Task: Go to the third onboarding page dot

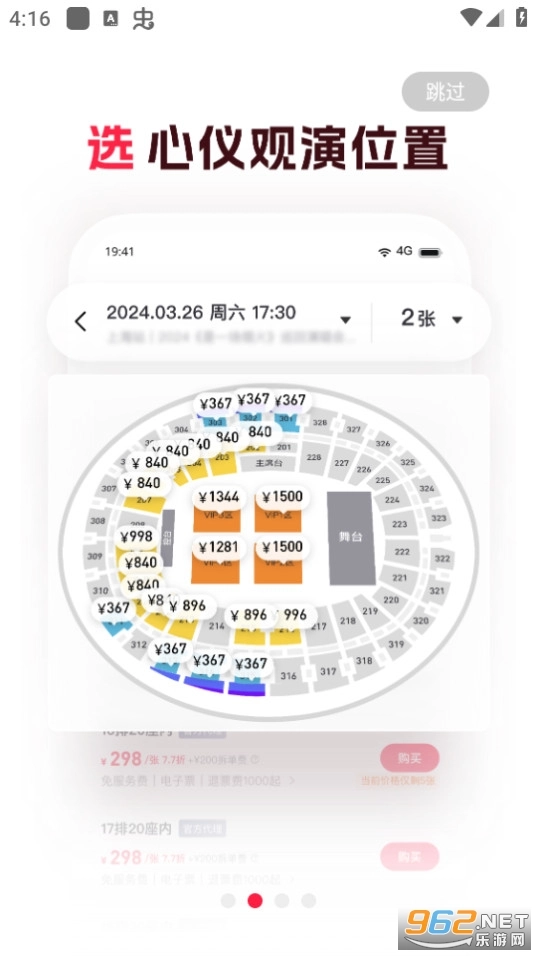Action: (x=282, y=901)
